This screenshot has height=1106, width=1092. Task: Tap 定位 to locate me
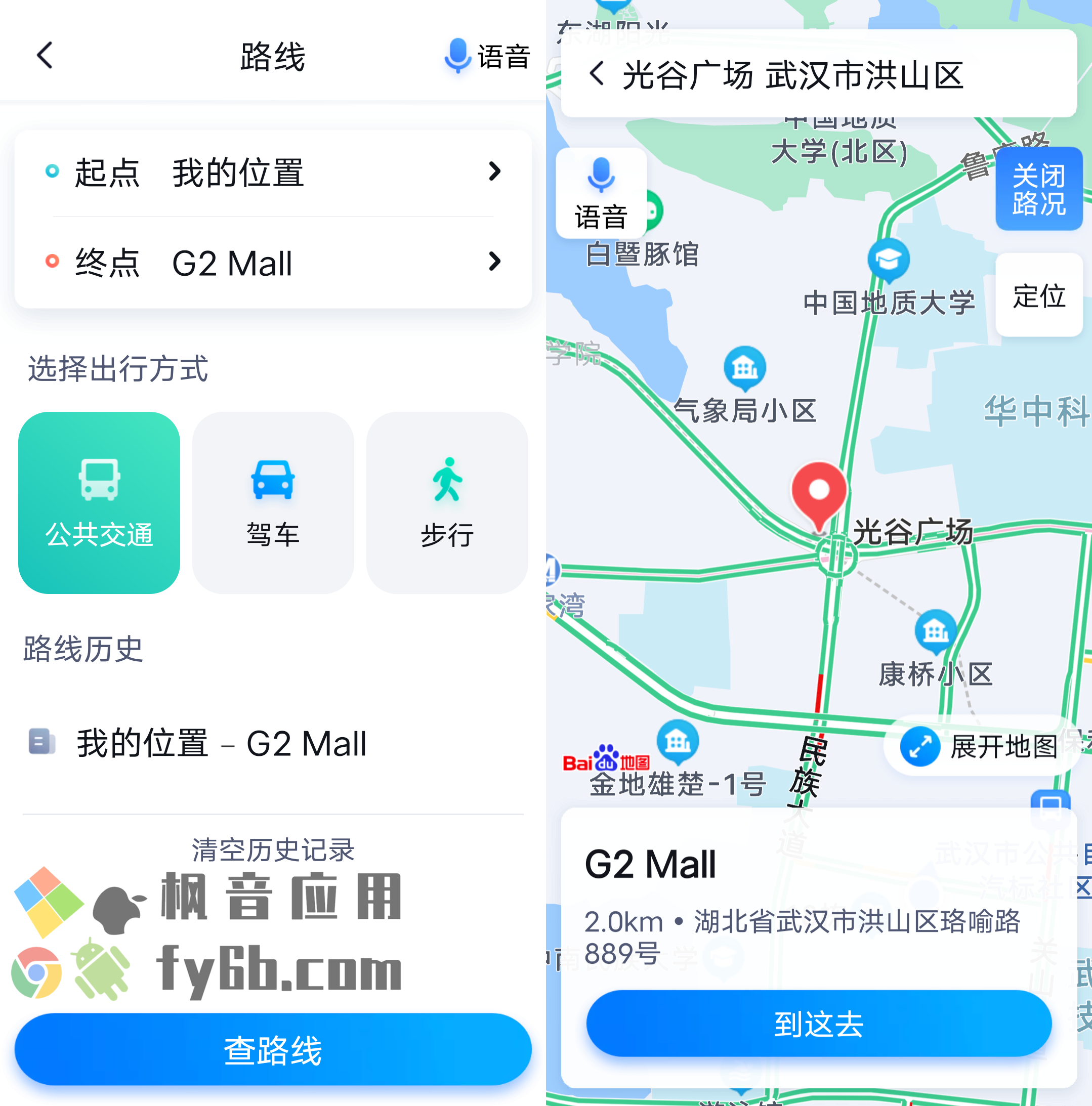click(x=1038, y=295)
